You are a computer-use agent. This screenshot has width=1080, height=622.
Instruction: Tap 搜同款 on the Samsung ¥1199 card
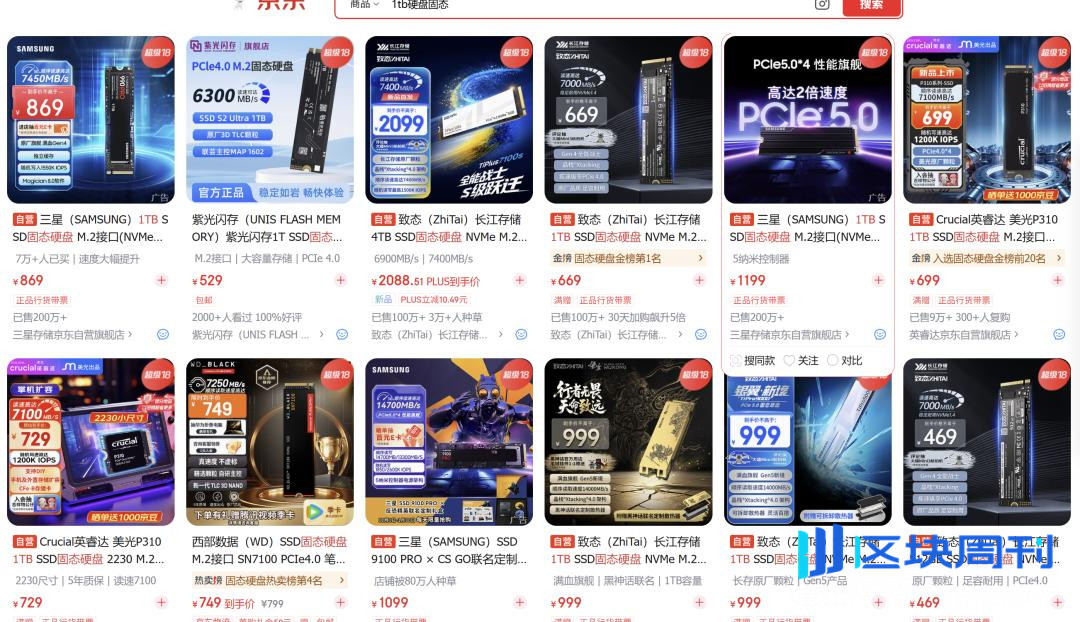click(x=753, y=360)
